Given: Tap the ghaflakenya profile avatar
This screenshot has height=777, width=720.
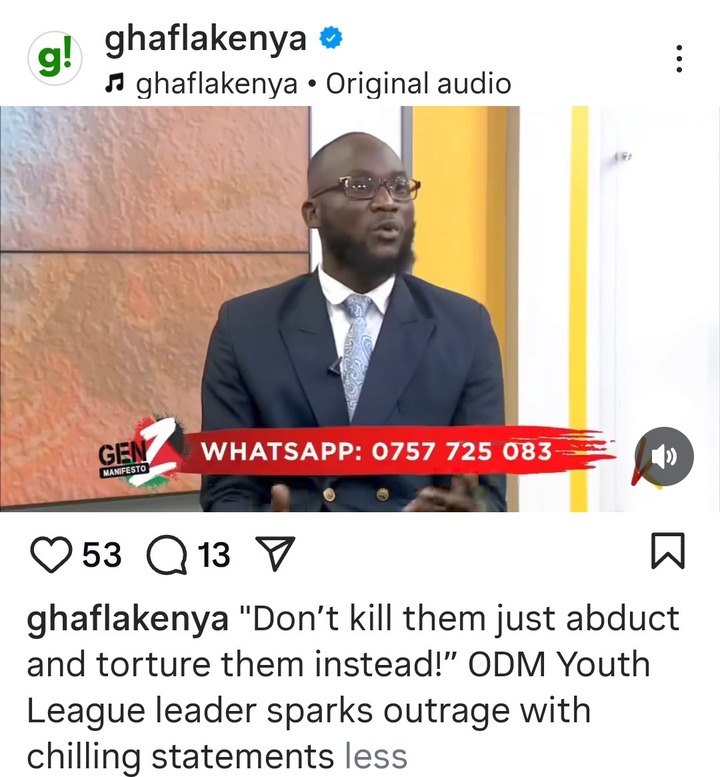Looking at the screenshot, I should pos(53,60).
